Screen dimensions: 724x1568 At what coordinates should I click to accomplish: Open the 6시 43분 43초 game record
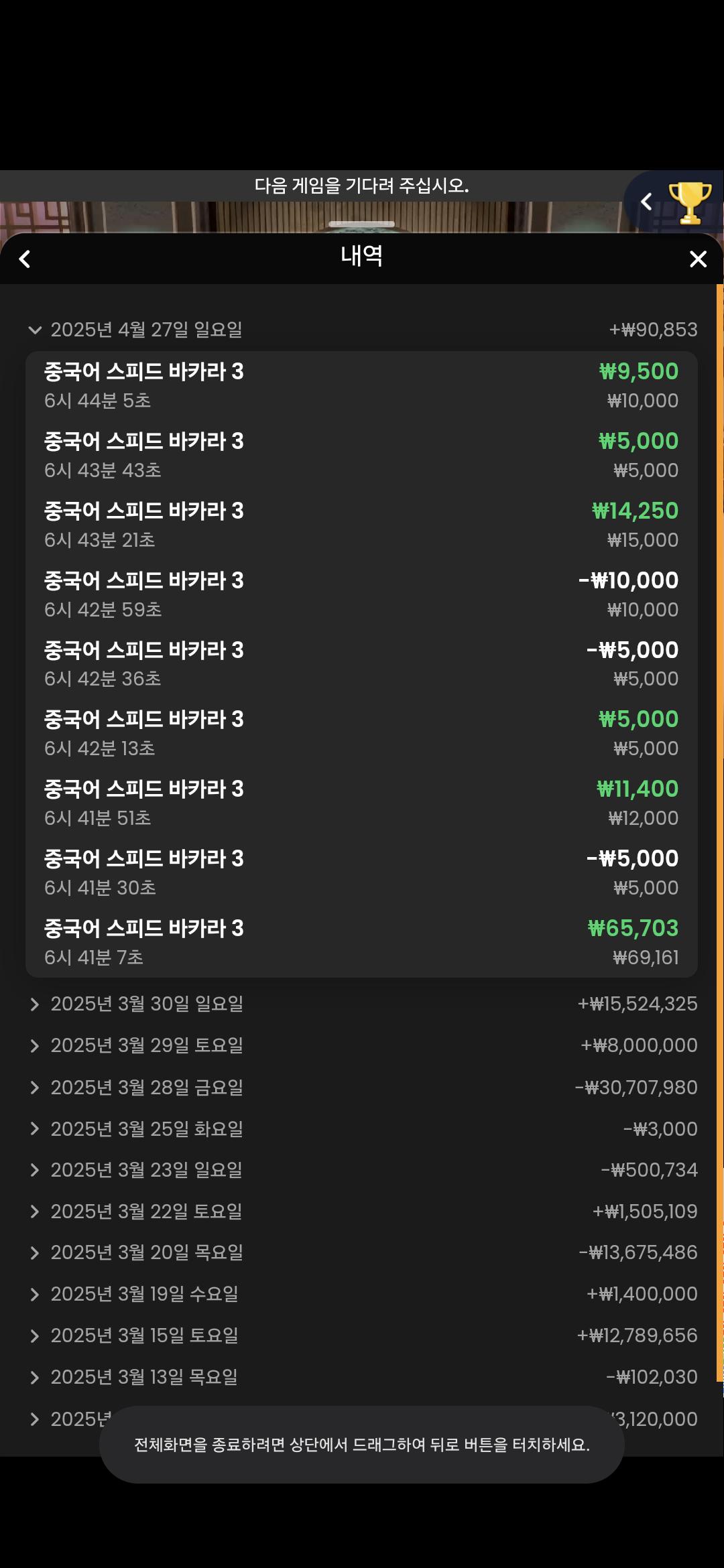(x=361, y=455)
